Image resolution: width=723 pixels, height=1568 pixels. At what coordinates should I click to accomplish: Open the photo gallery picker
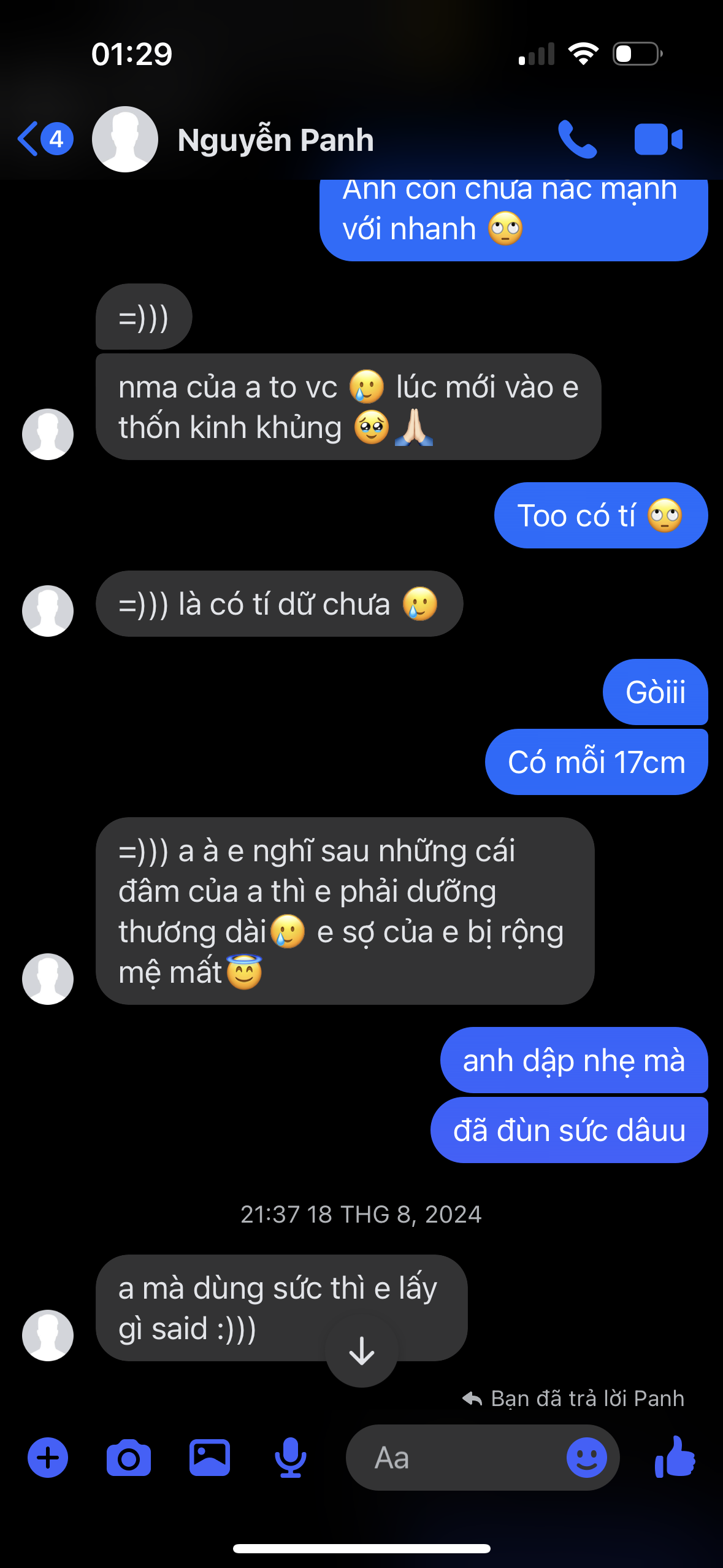pos(210,1458)
